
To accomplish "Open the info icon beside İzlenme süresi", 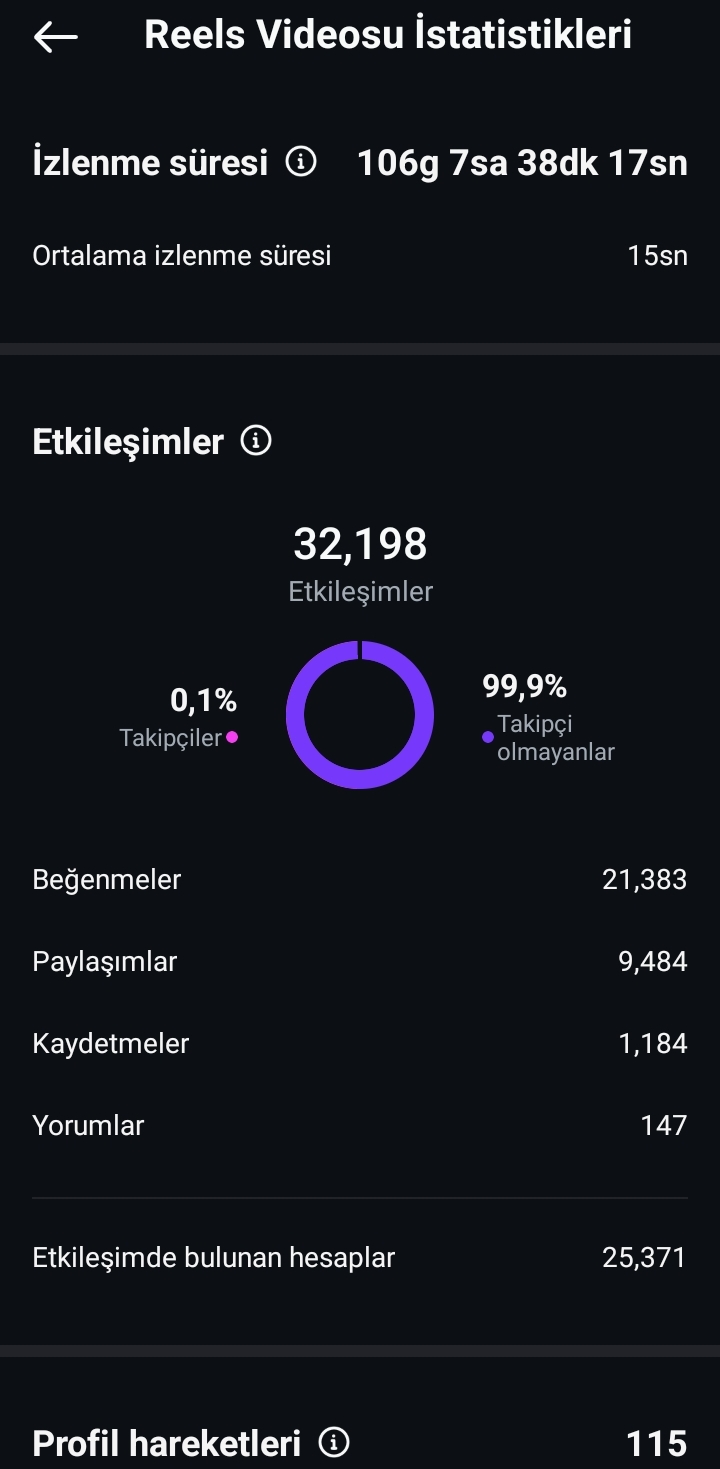I will [301, 161].
